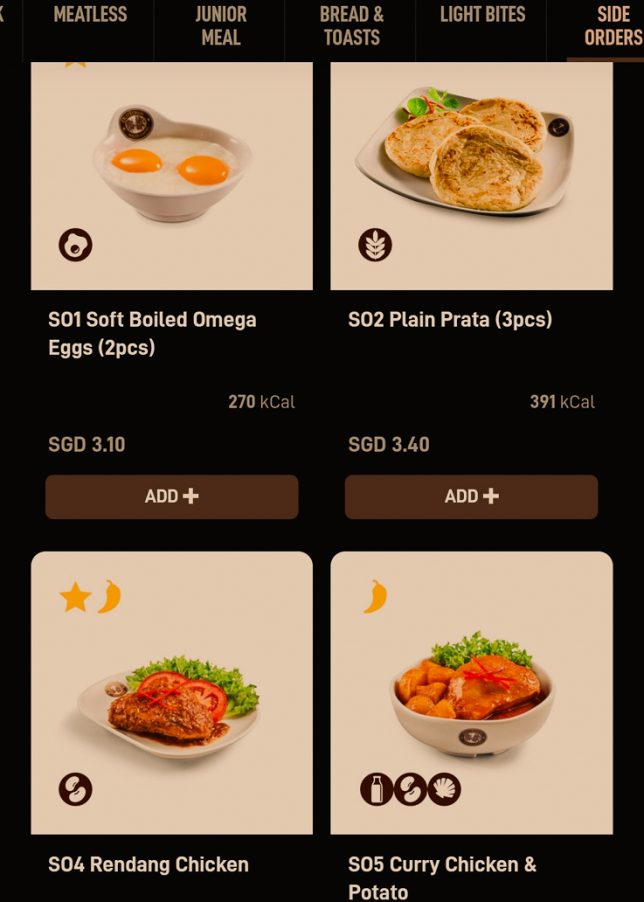Go to the Light Bites tab
The height and width of the screenshot is (902, 644).
point(482,15)
